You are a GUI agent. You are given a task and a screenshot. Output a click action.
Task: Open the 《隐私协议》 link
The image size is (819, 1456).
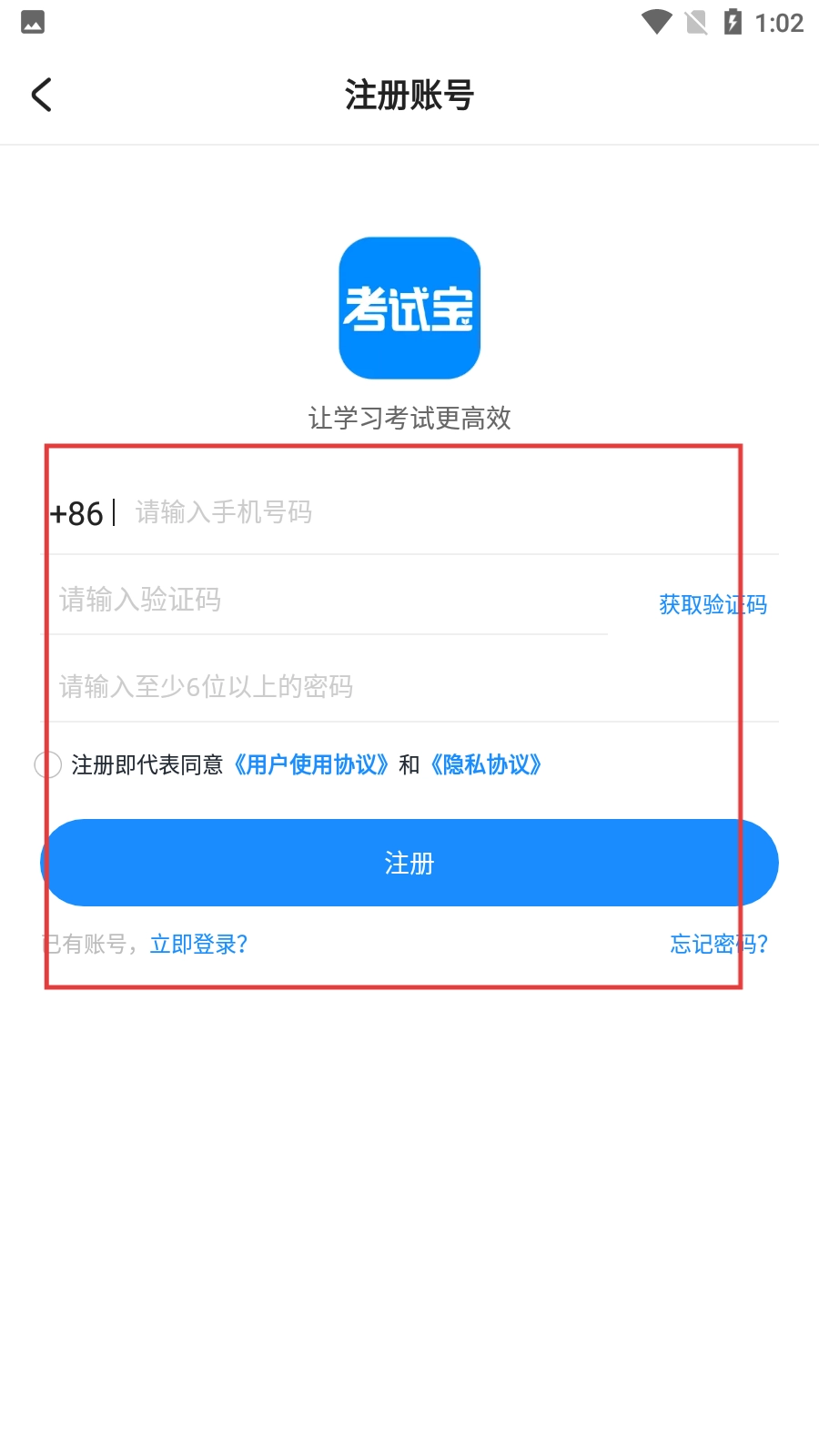tap(486, 764)
